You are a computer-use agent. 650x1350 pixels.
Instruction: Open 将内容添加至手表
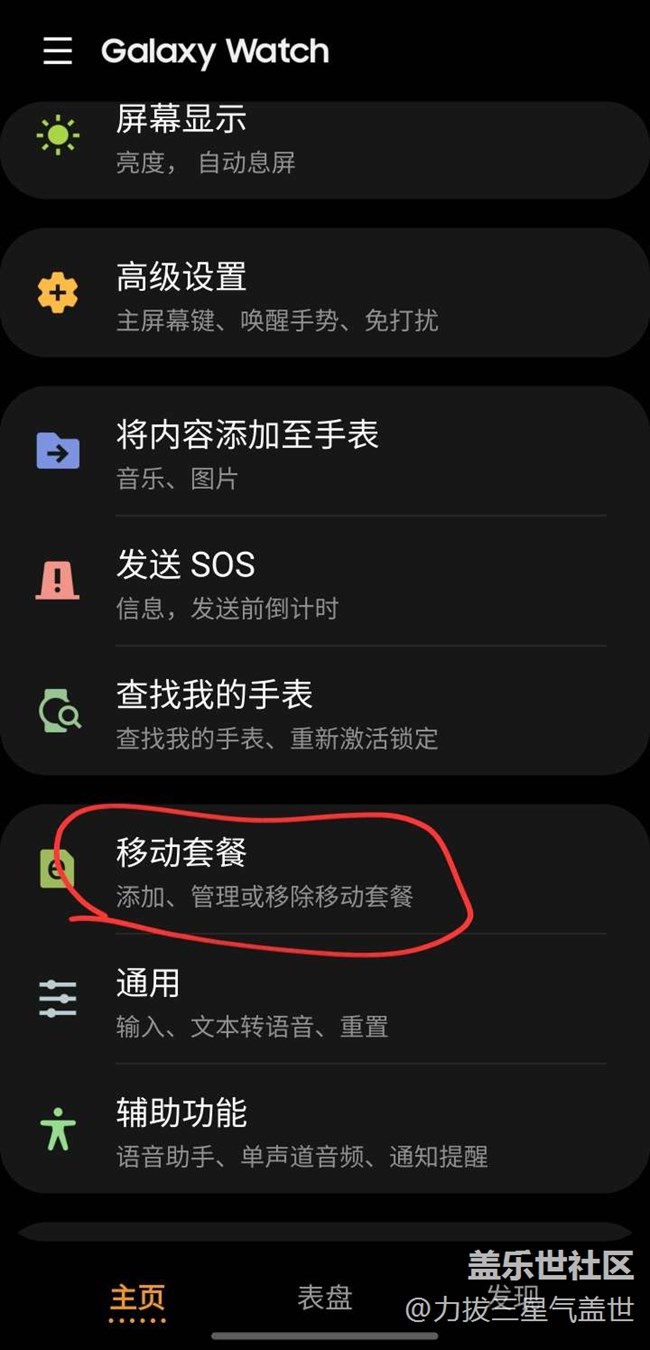[324, 451]
